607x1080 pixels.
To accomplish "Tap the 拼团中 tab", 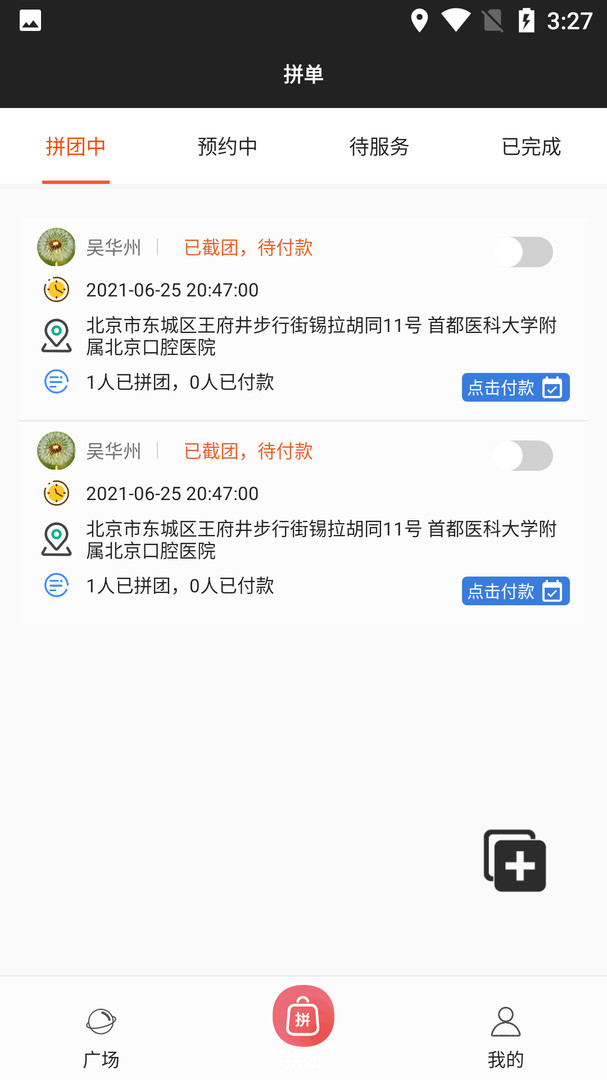I will tap(76, 147).
